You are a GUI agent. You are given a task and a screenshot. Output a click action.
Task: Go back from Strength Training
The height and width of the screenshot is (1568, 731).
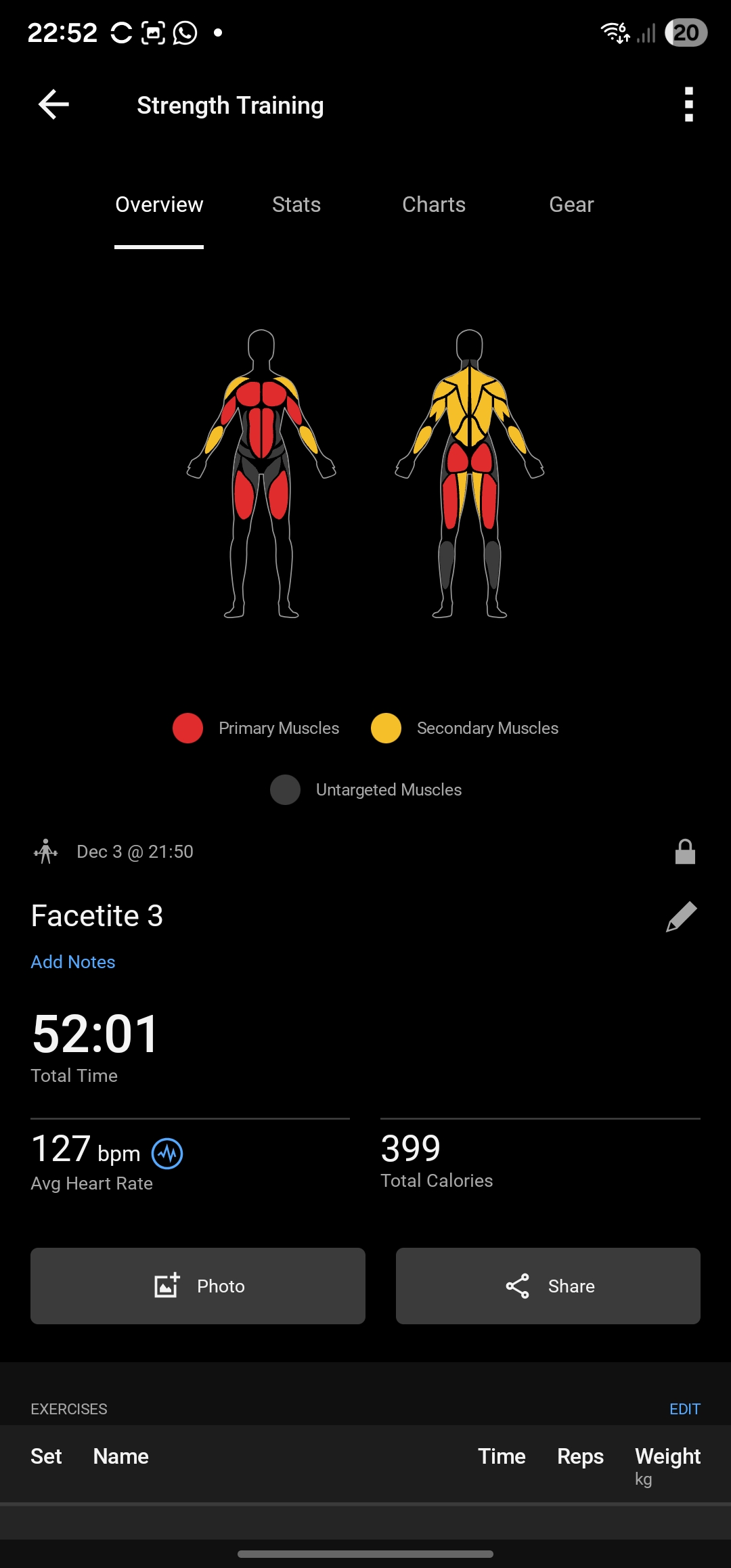[53, 105]
